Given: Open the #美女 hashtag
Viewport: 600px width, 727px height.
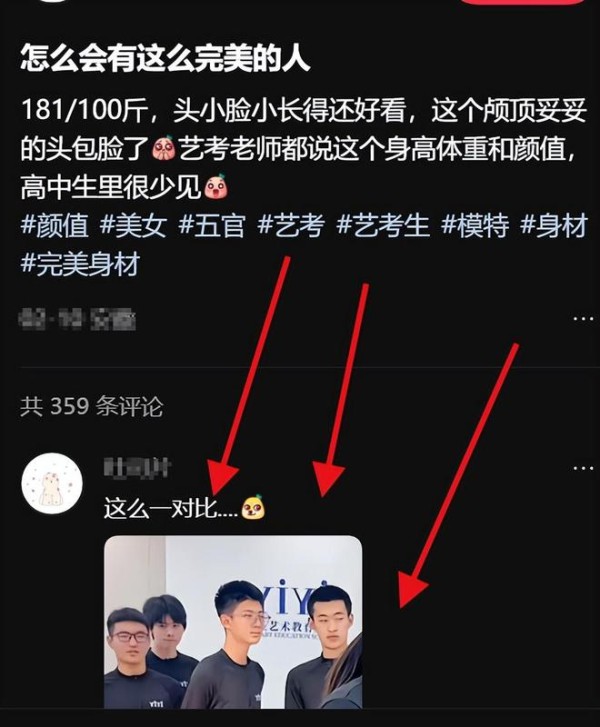Looking at the screenshot, I should pos(133,226).
